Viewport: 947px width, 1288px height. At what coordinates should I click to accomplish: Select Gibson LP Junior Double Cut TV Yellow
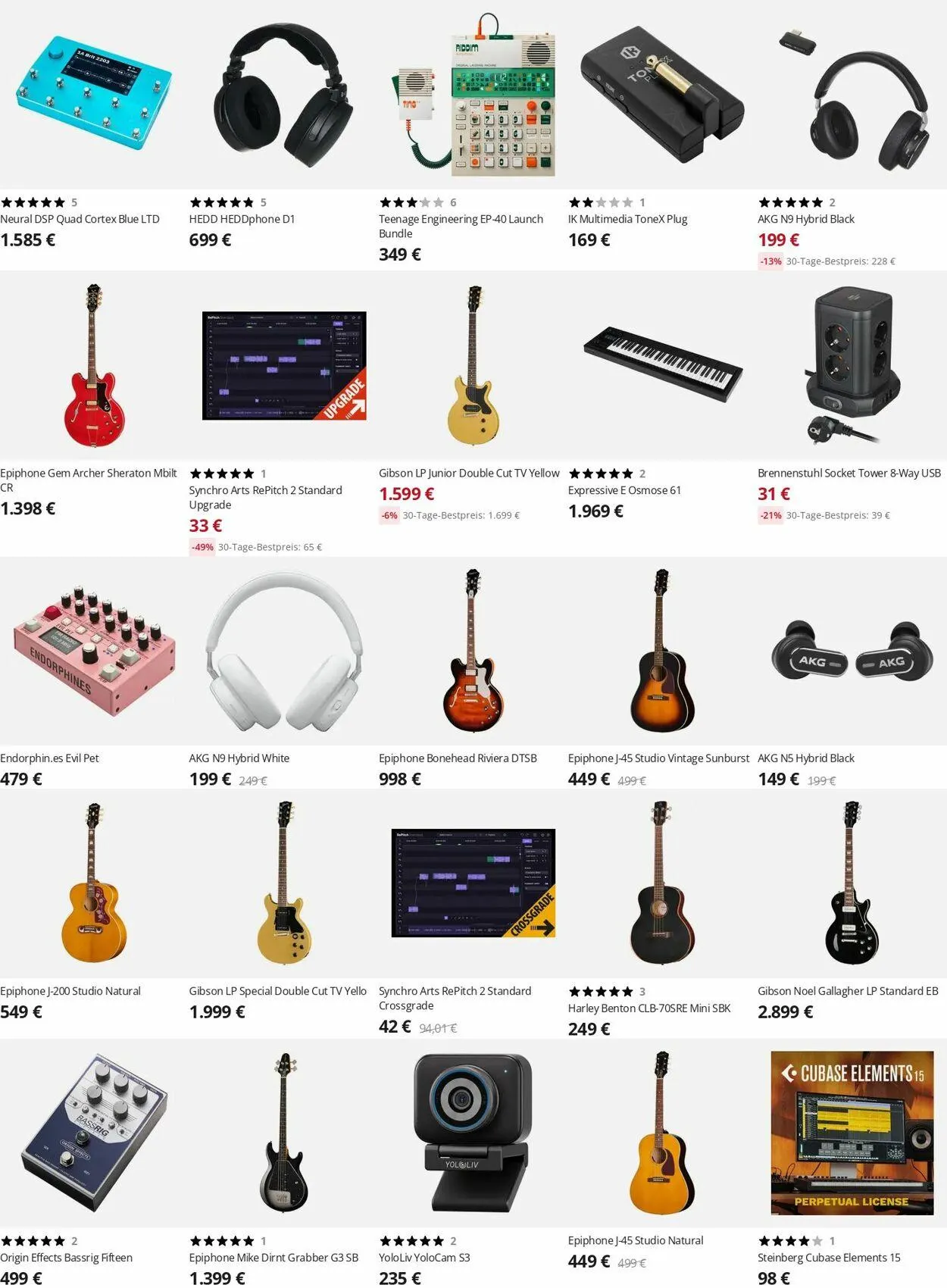point(469,473)
